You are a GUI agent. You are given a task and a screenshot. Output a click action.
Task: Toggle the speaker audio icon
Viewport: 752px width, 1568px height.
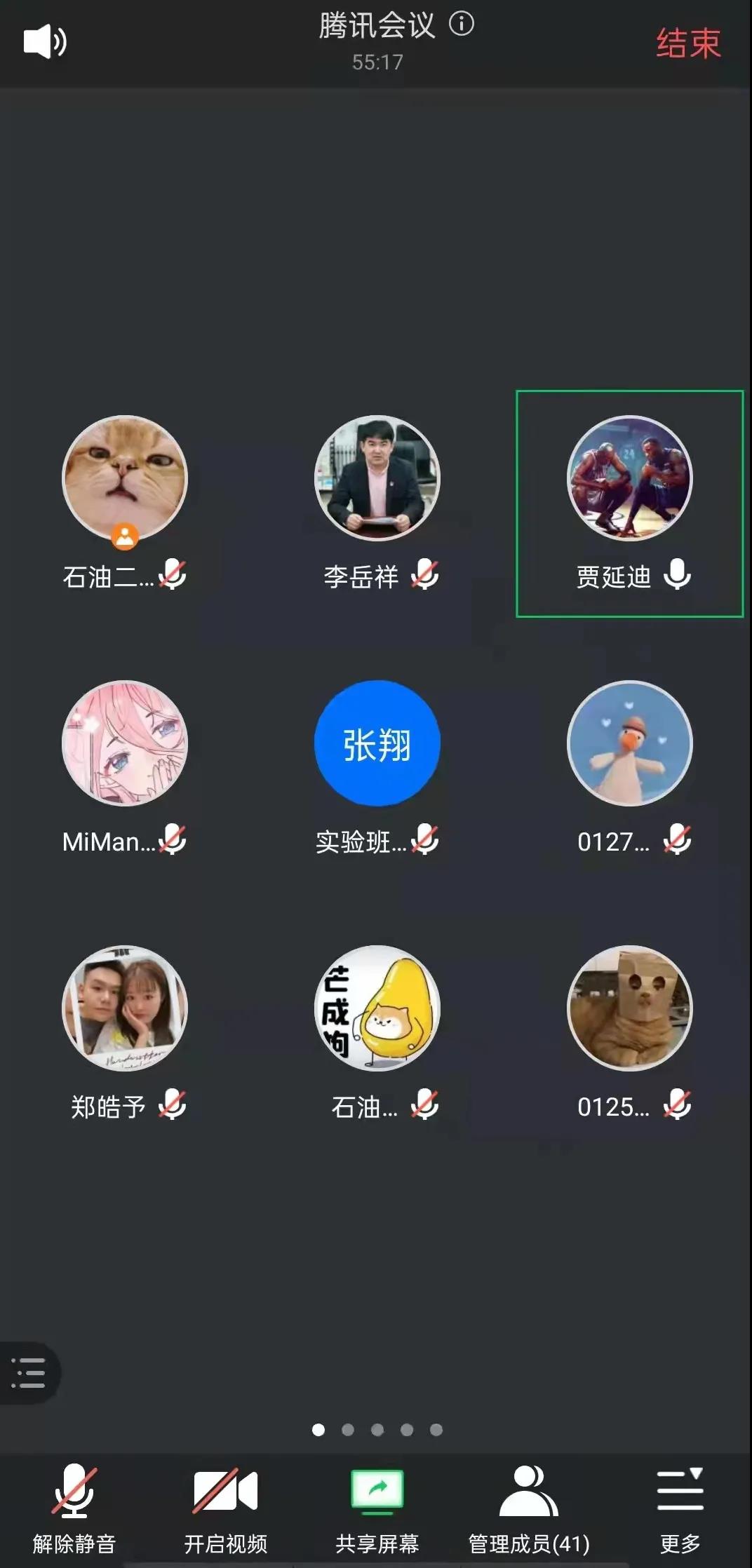click(x=45, y=41)
